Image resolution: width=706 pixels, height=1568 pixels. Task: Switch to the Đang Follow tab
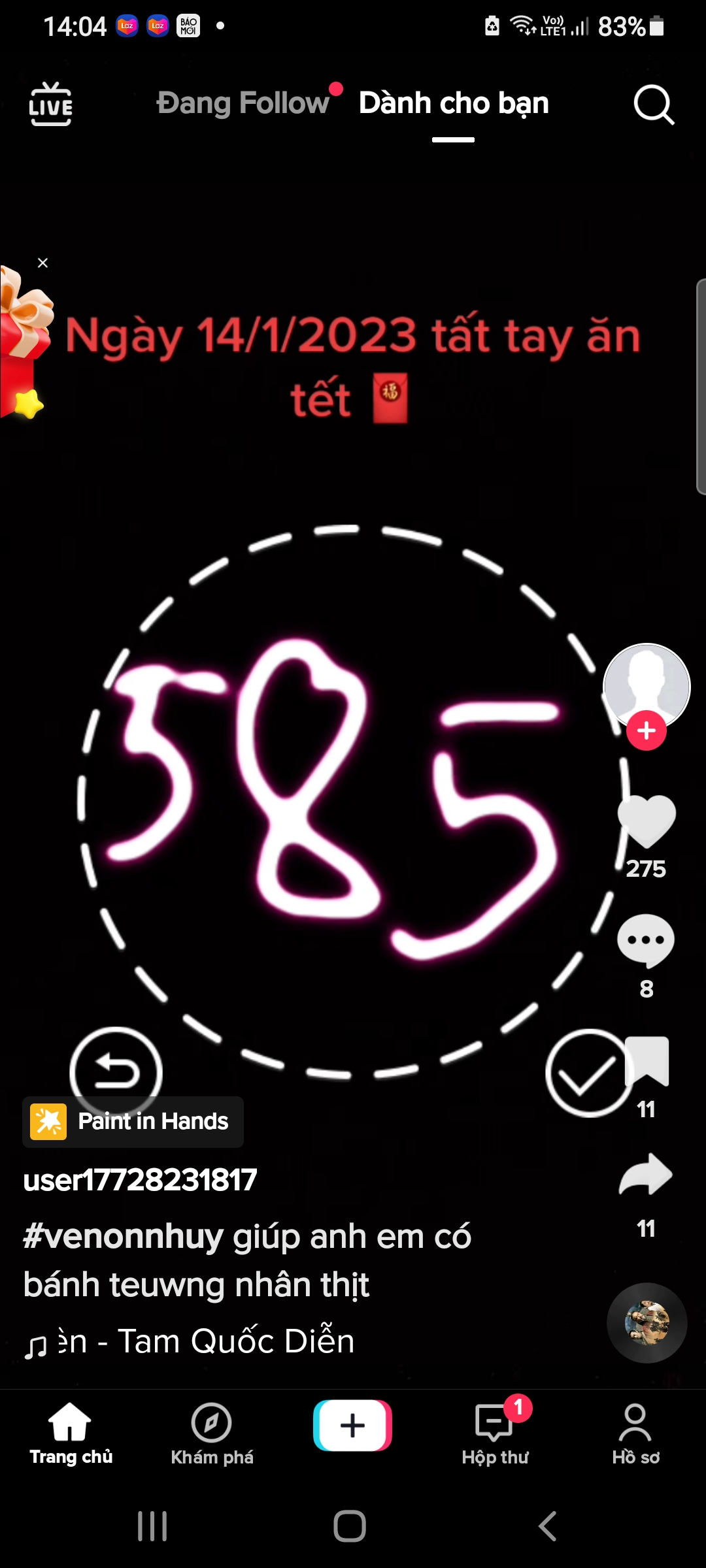click(x=243, y=103)
